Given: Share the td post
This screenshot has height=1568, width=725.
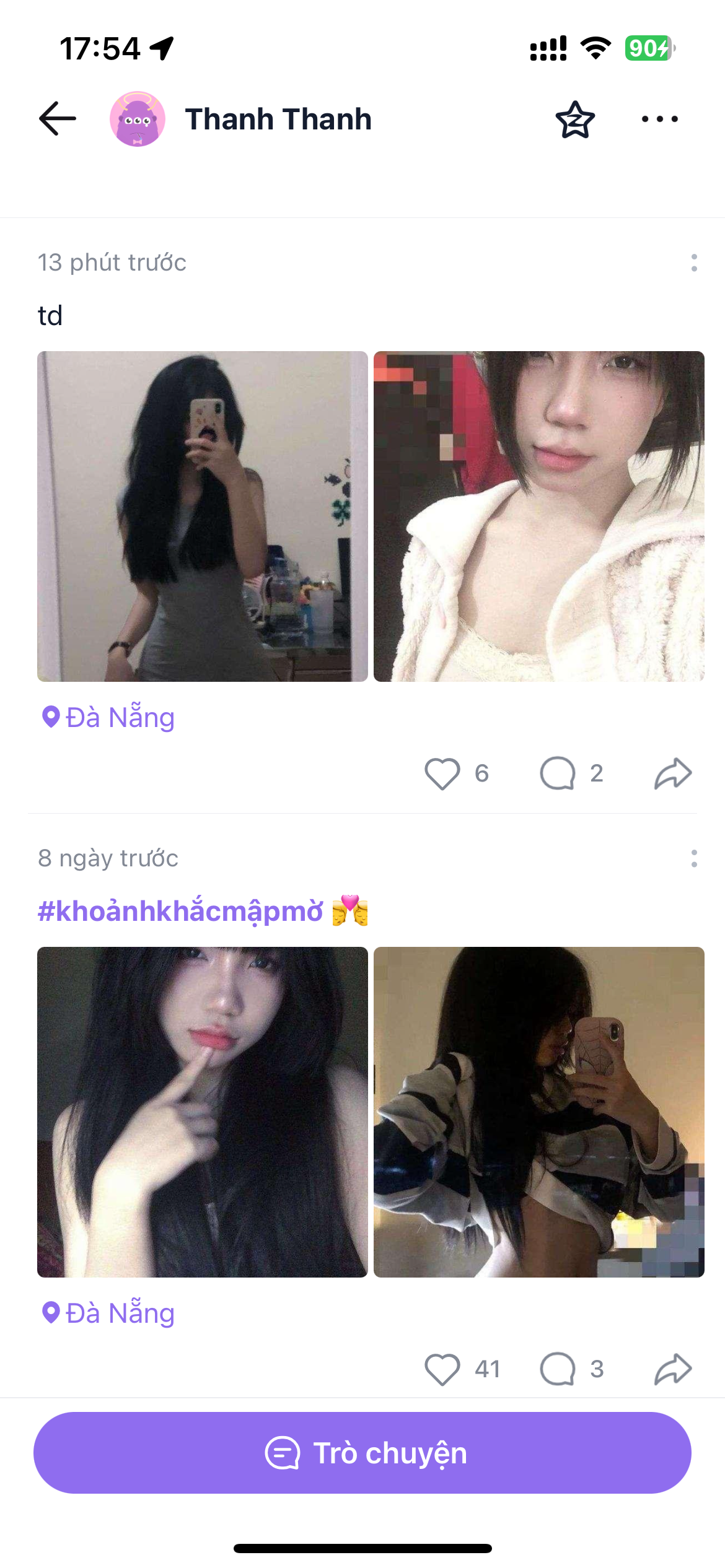Looking at the screenshot, I should (x=673, y=773).
